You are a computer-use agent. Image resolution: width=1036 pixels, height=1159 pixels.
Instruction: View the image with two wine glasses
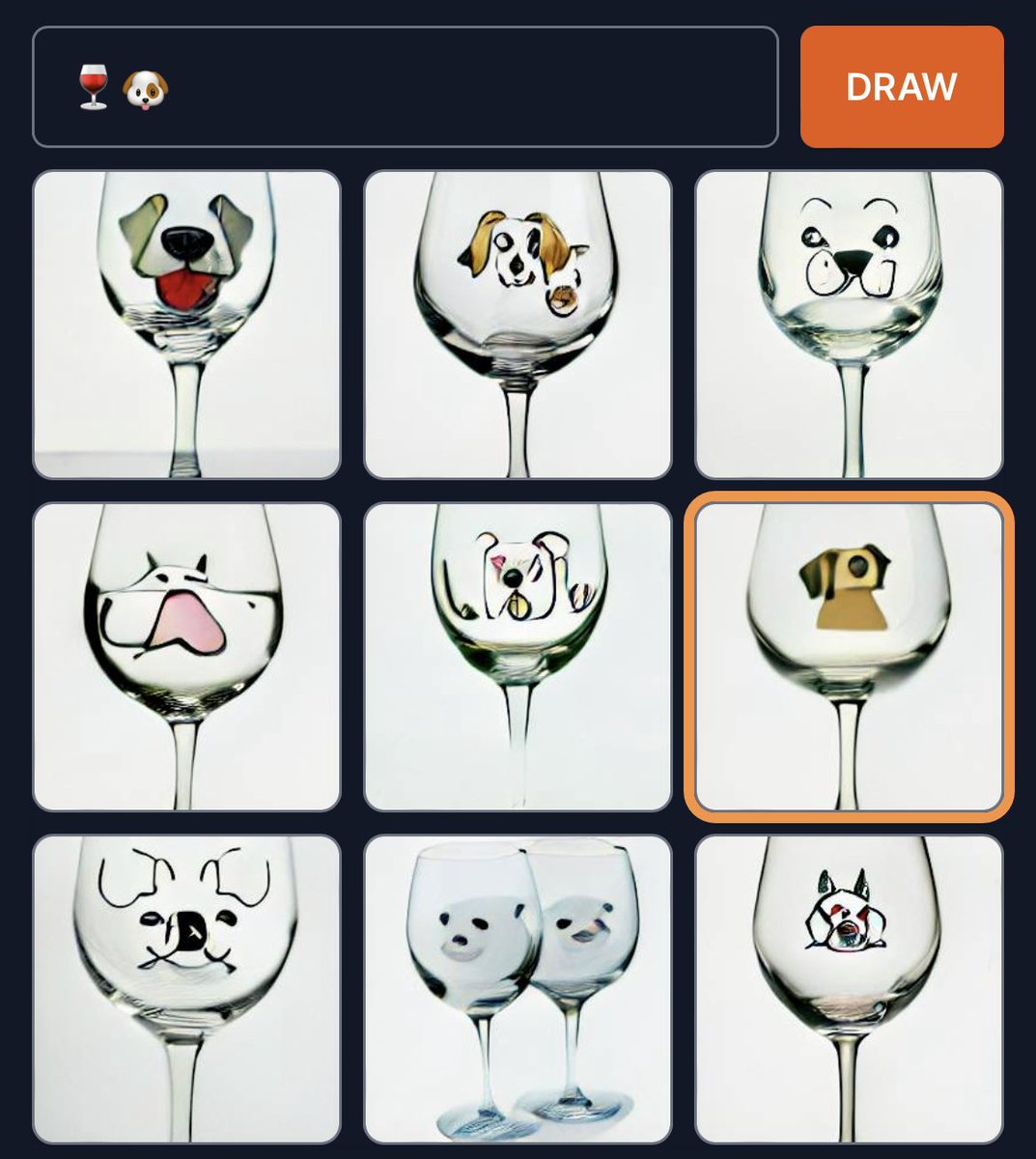point(518,988)
